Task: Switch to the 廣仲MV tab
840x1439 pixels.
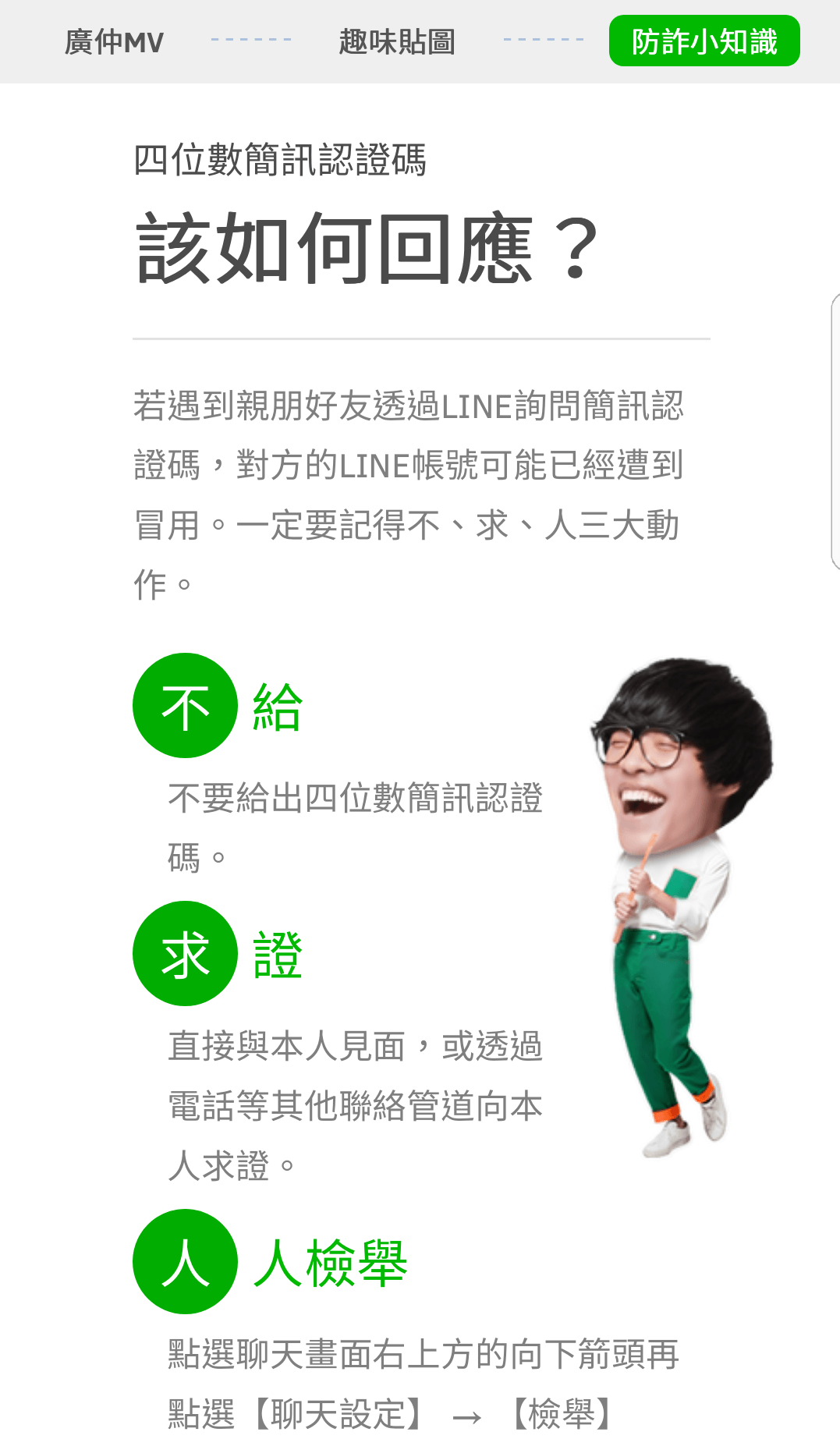Action: tap(114, 41)
